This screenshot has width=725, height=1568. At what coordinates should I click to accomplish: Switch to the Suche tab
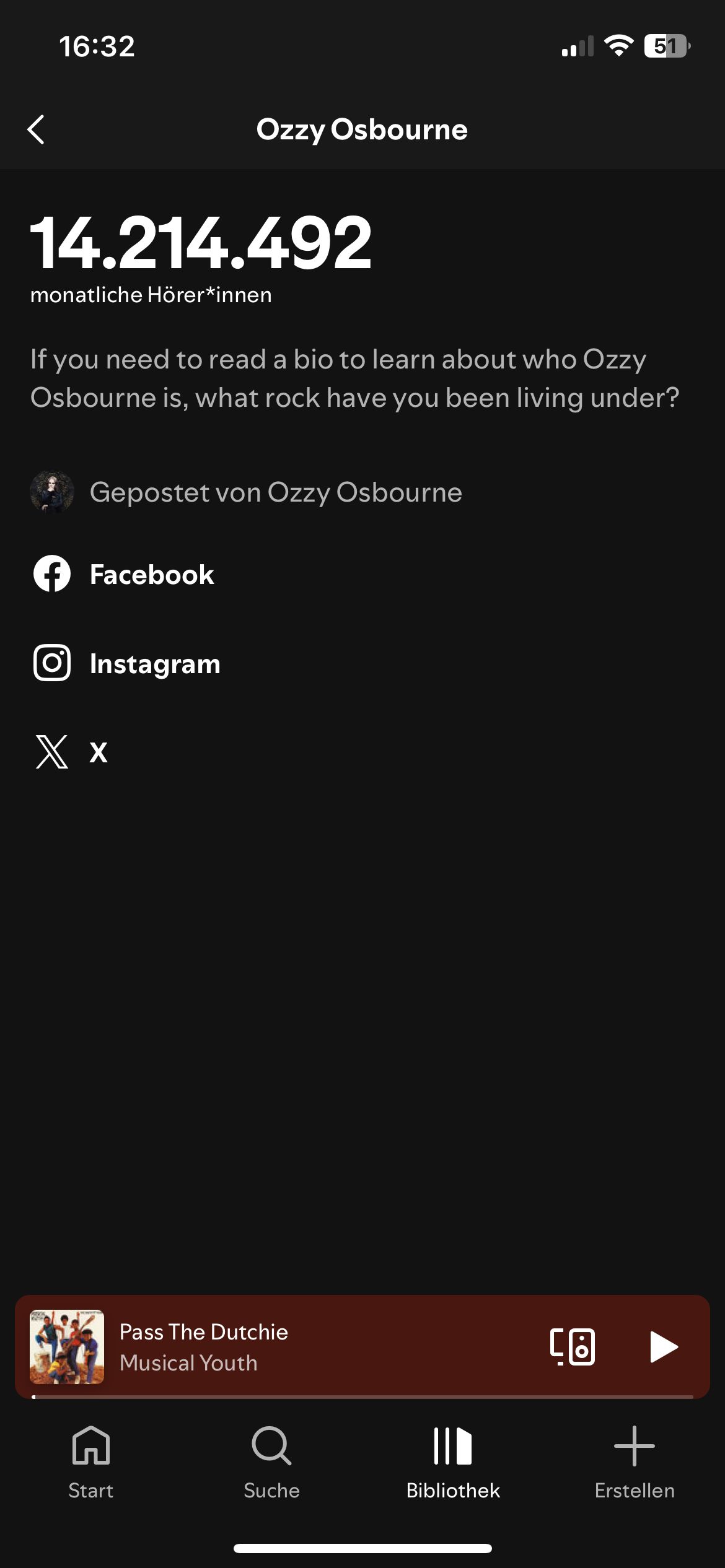271,1461
